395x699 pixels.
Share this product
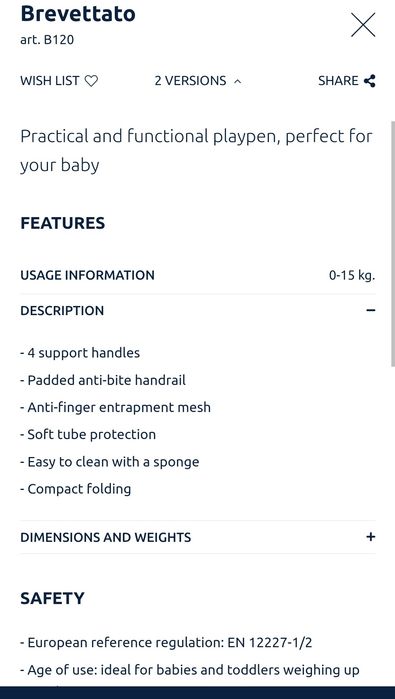point(346,81)
